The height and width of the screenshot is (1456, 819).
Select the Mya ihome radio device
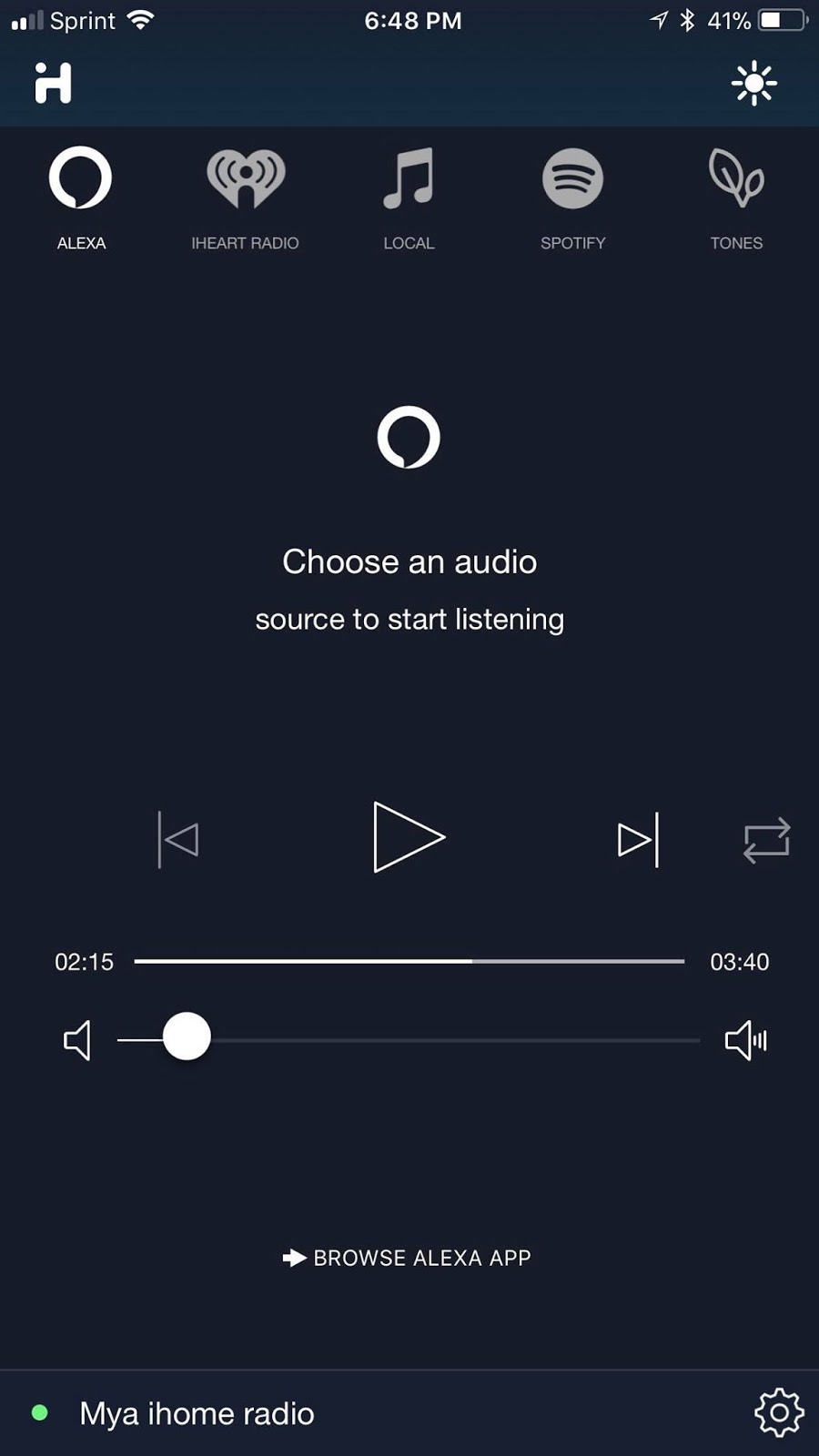point(197,1413)
